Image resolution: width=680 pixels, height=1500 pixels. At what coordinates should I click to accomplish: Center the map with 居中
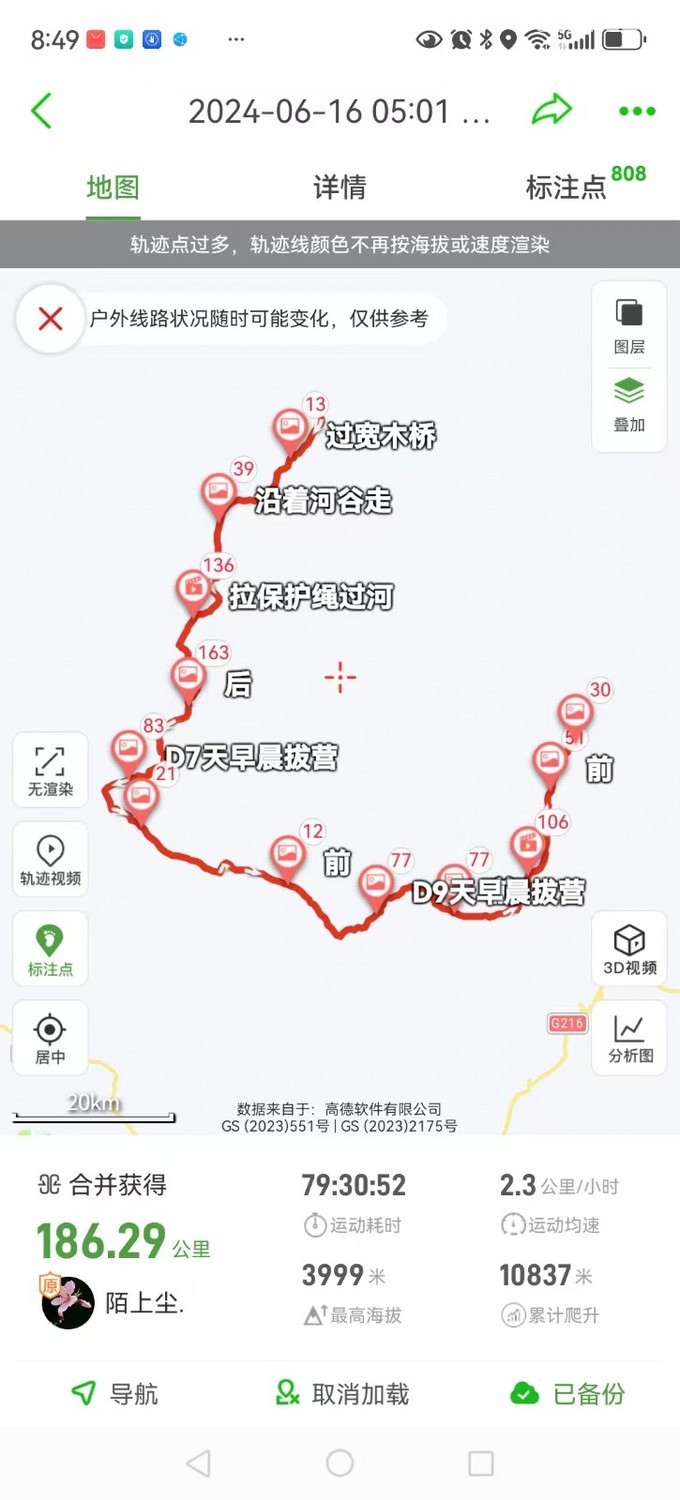[50, 1038]
